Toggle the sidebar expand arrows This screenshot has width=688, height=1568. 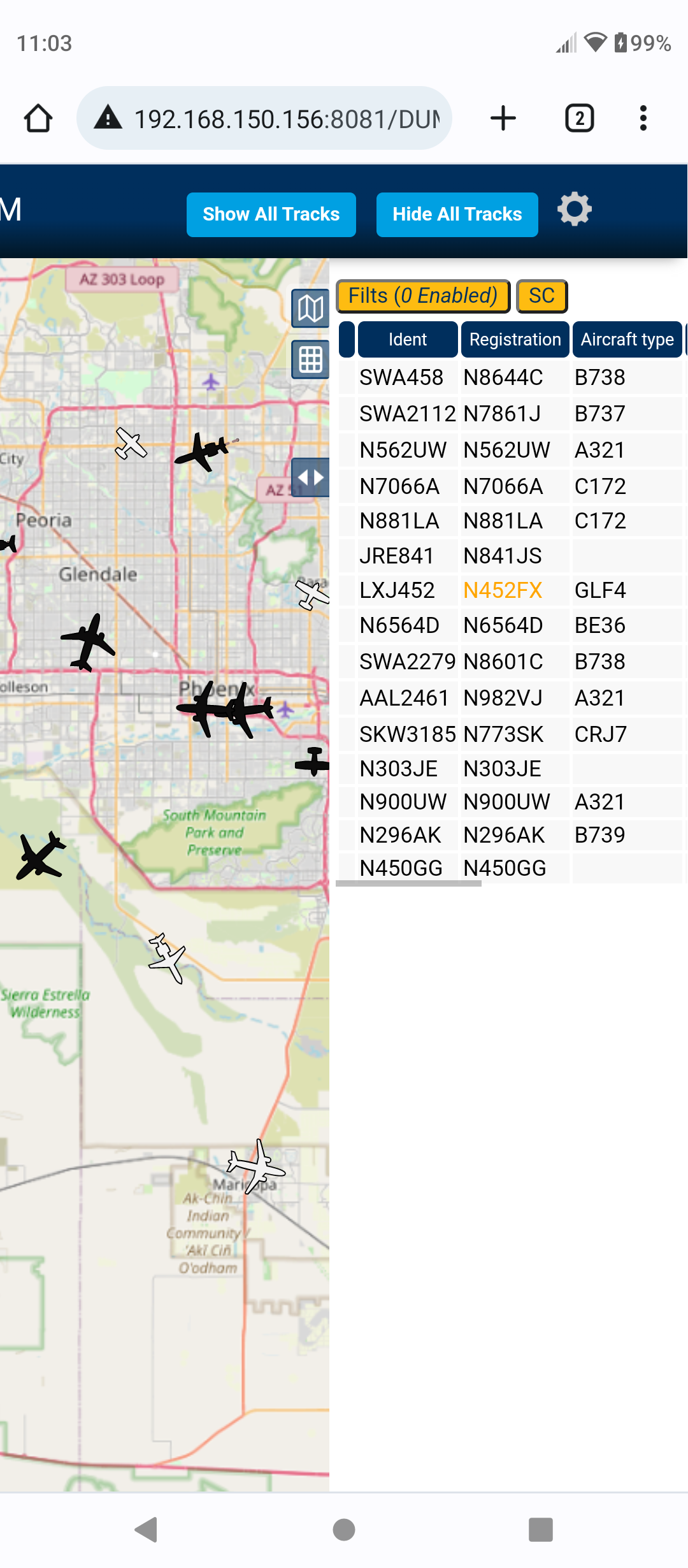(310, 477)
